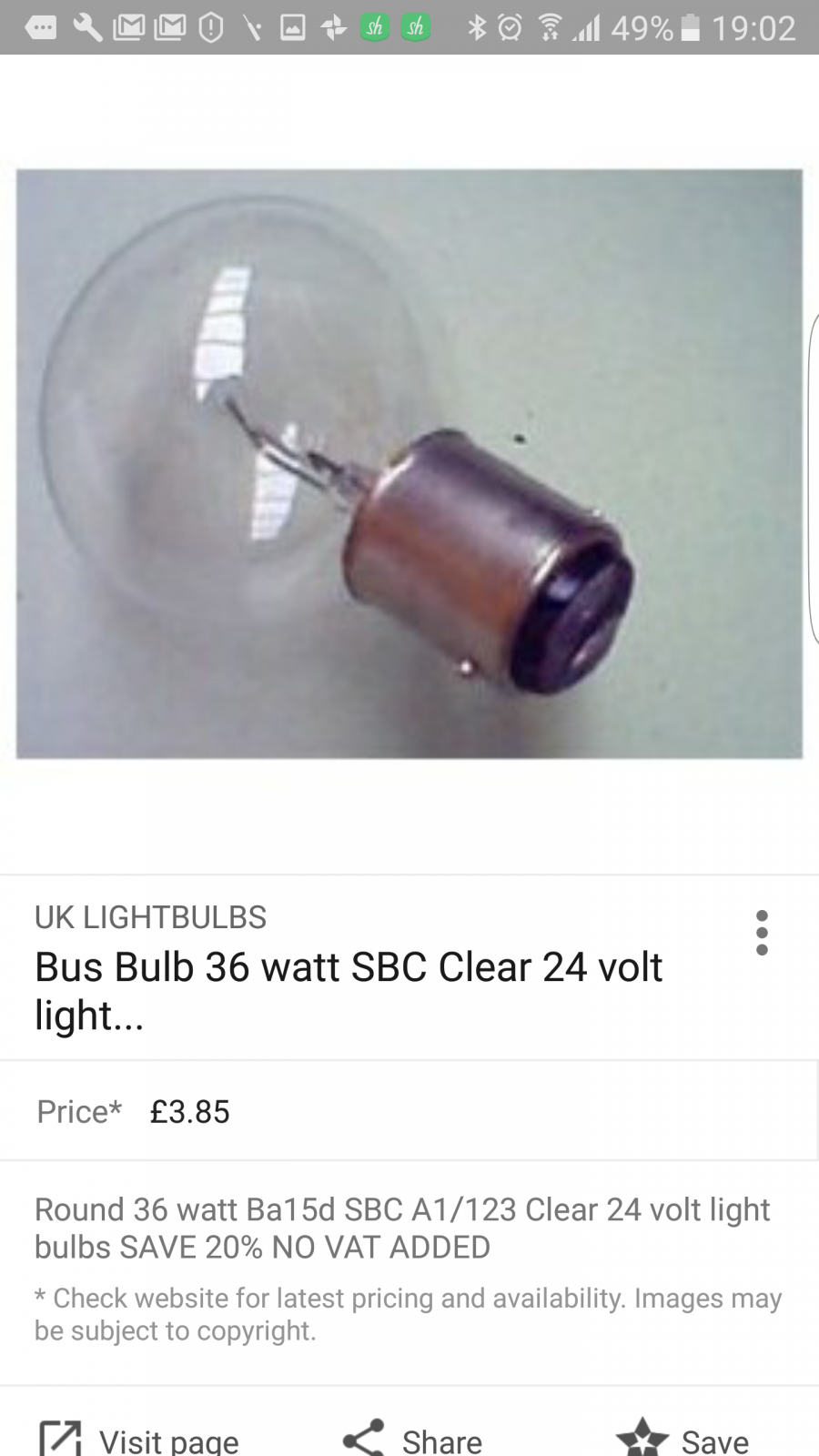
Task: Save this product with the star
Action: pos(682,1439)
